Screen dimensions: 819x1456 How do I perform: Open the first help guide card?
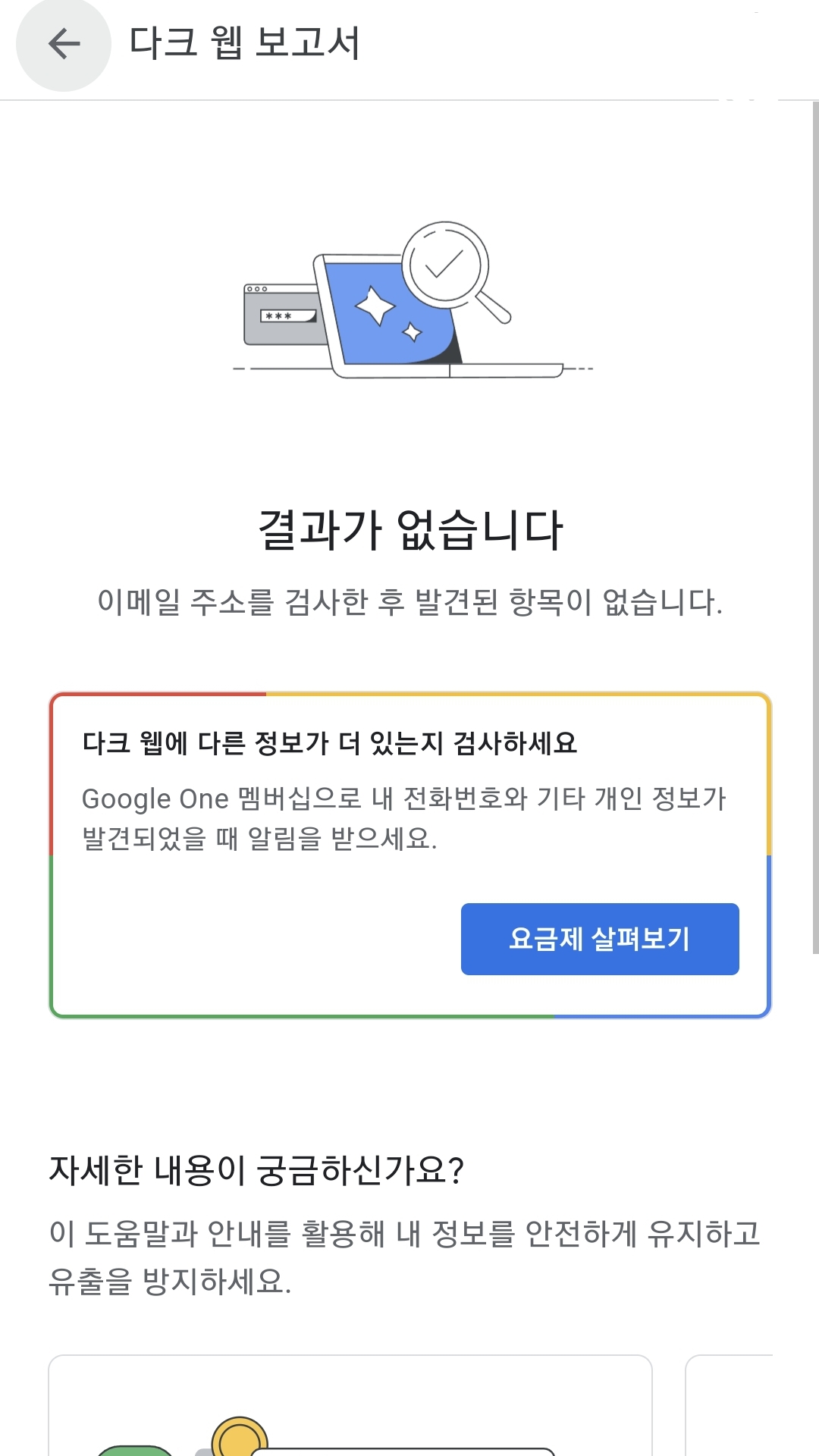pos(350,1407)
